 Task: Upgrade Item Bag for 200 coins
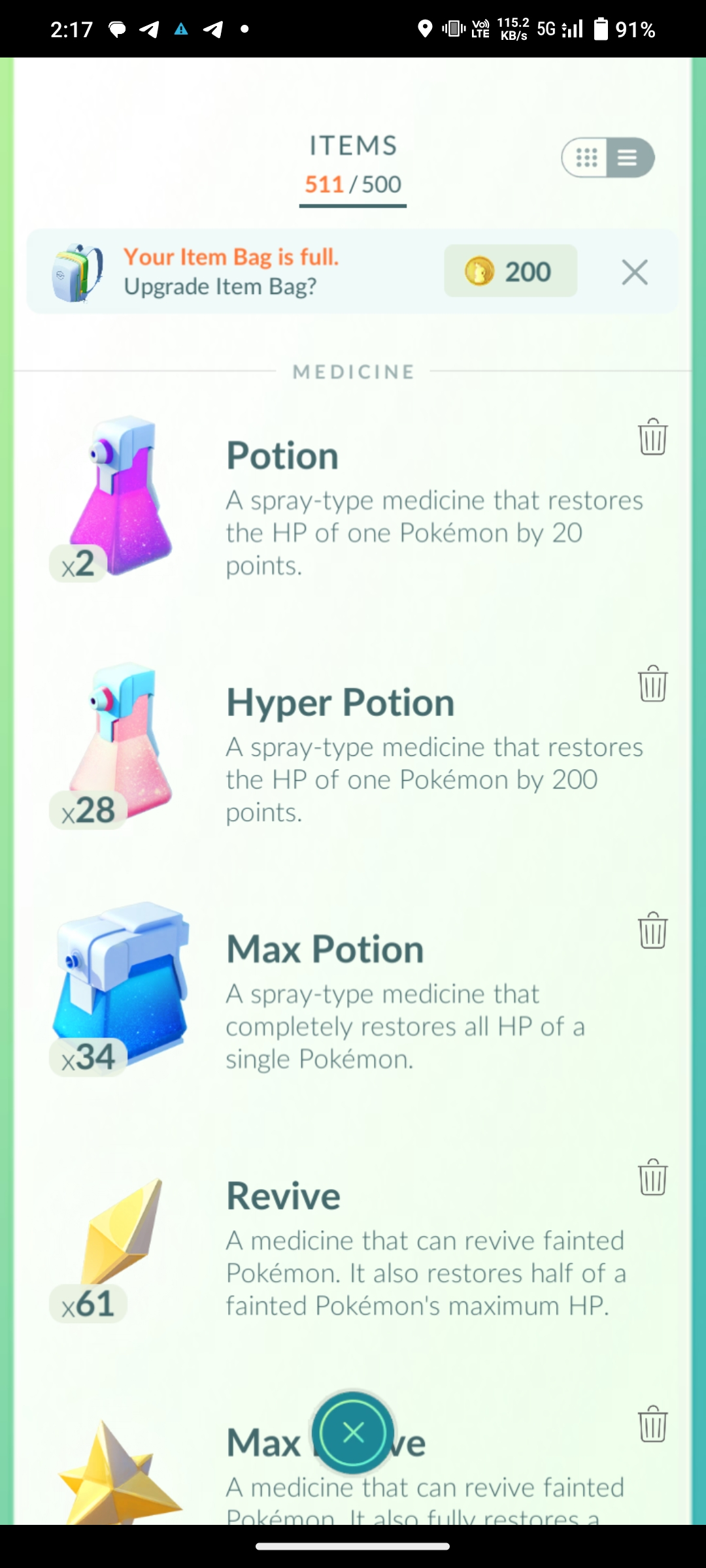pyautogui.click(x=511, y=271)
